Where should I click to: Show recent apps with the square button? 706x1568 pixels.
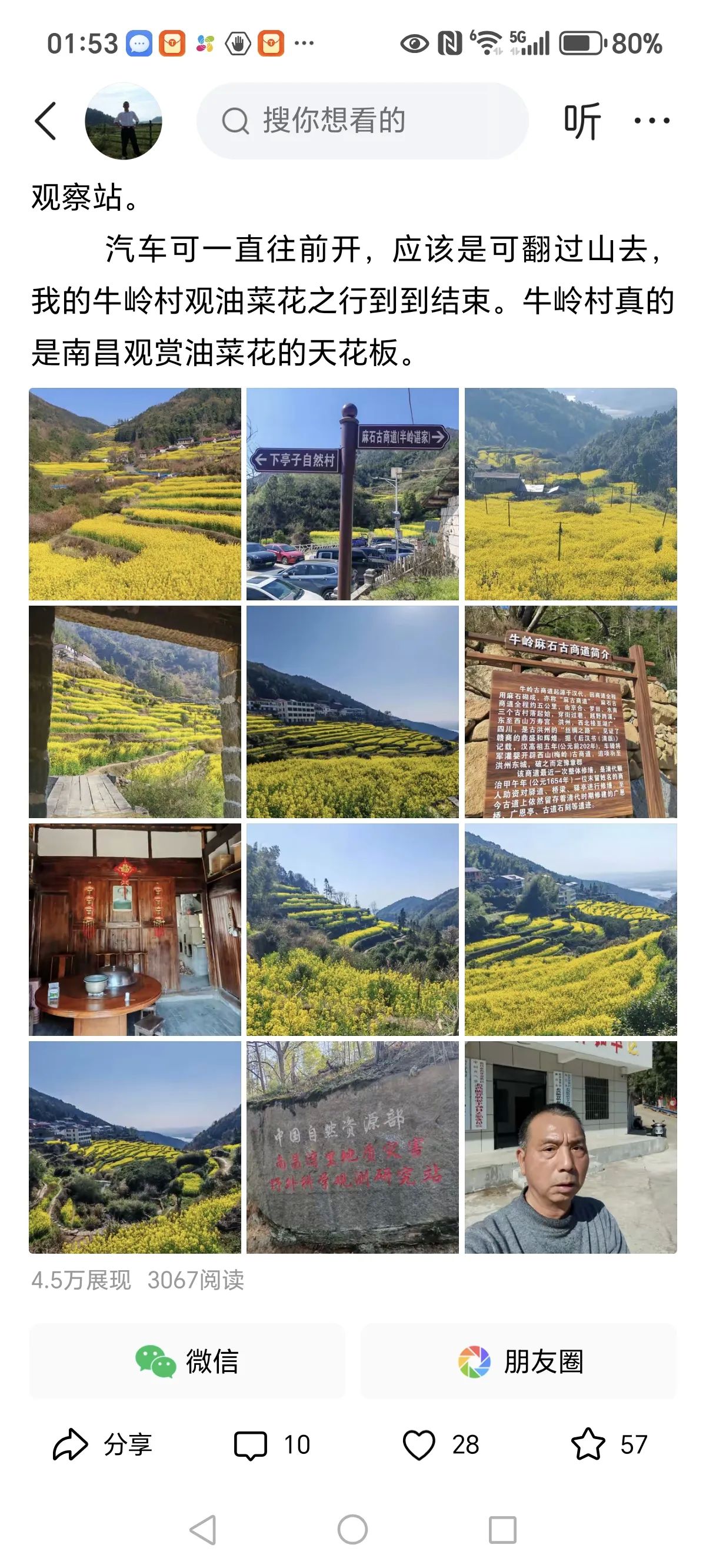pos(502,1530)
